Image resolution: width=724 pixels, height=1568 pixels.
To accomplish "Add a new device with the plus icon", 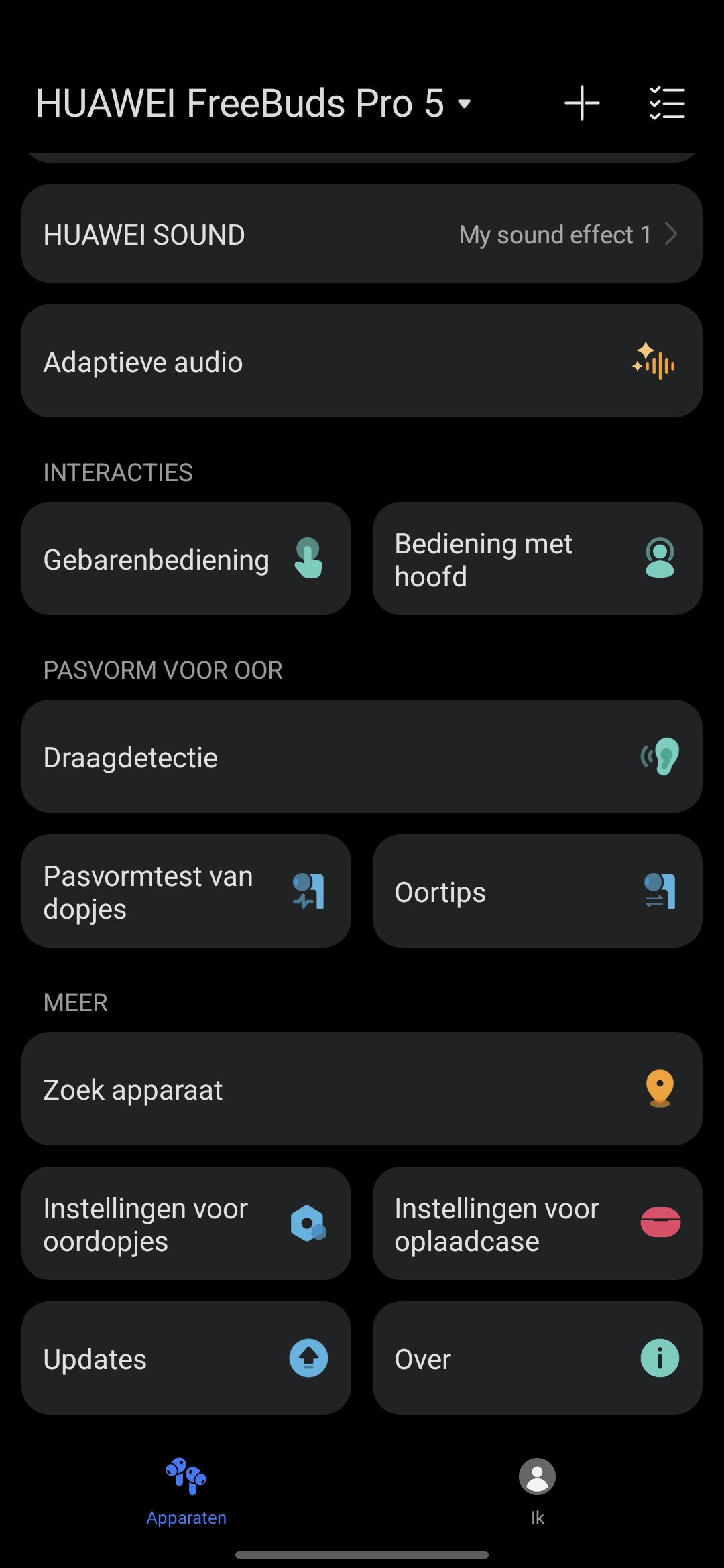I will click(582, 104).
